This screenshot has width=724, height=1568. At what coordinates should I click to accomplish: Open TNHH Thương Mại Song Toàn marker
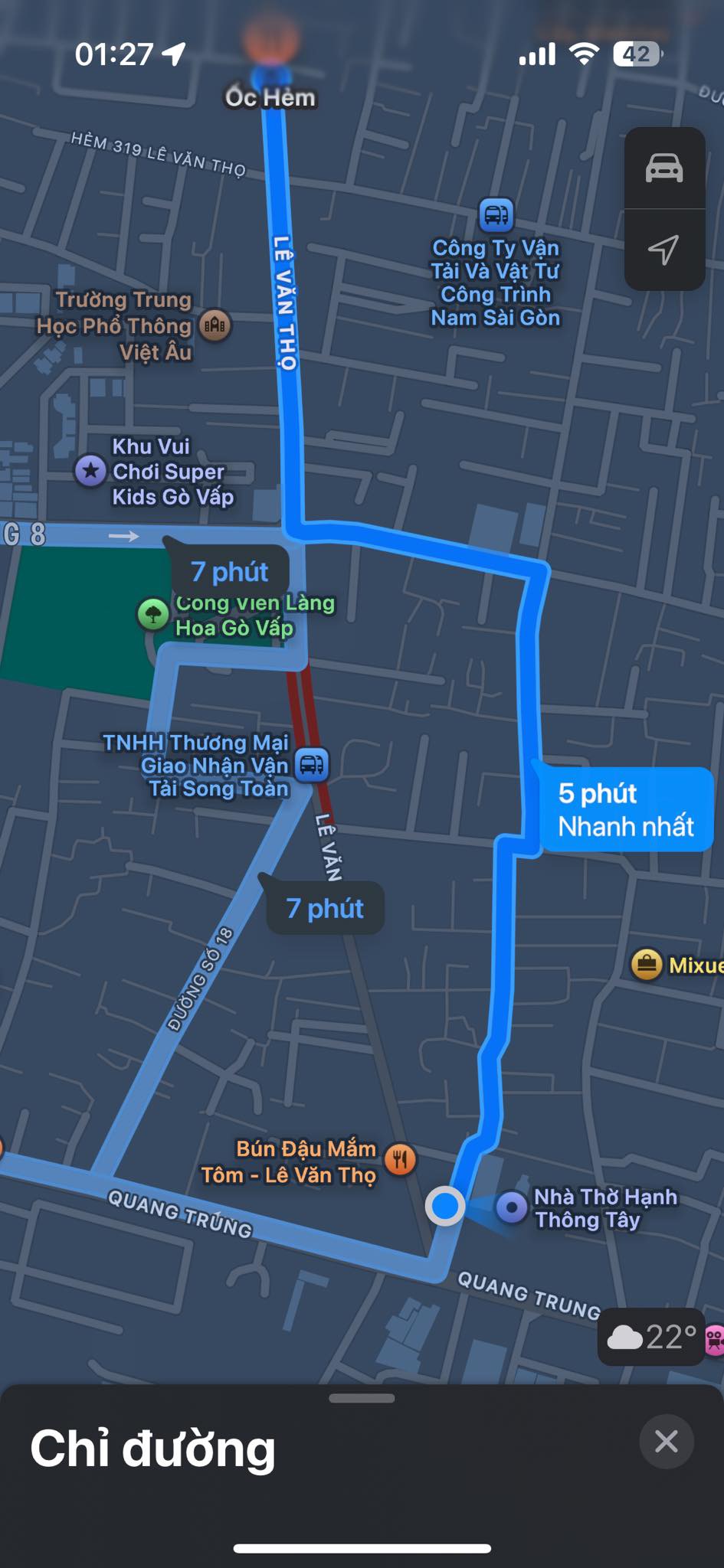tap(311, 764)
